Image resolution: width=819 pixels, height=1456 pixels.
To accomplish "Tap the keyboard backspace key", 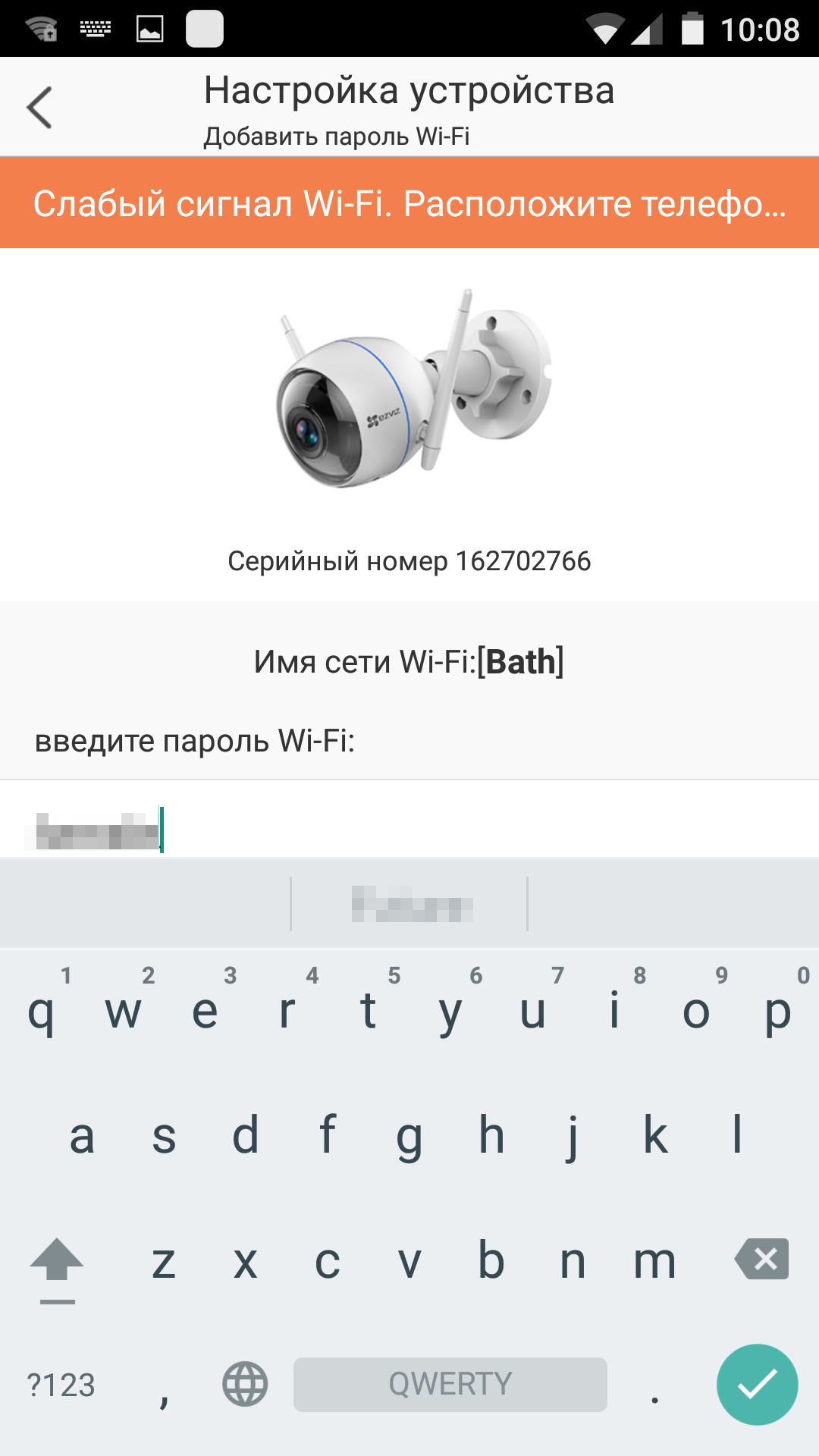I will click(x=761, y=1260).
